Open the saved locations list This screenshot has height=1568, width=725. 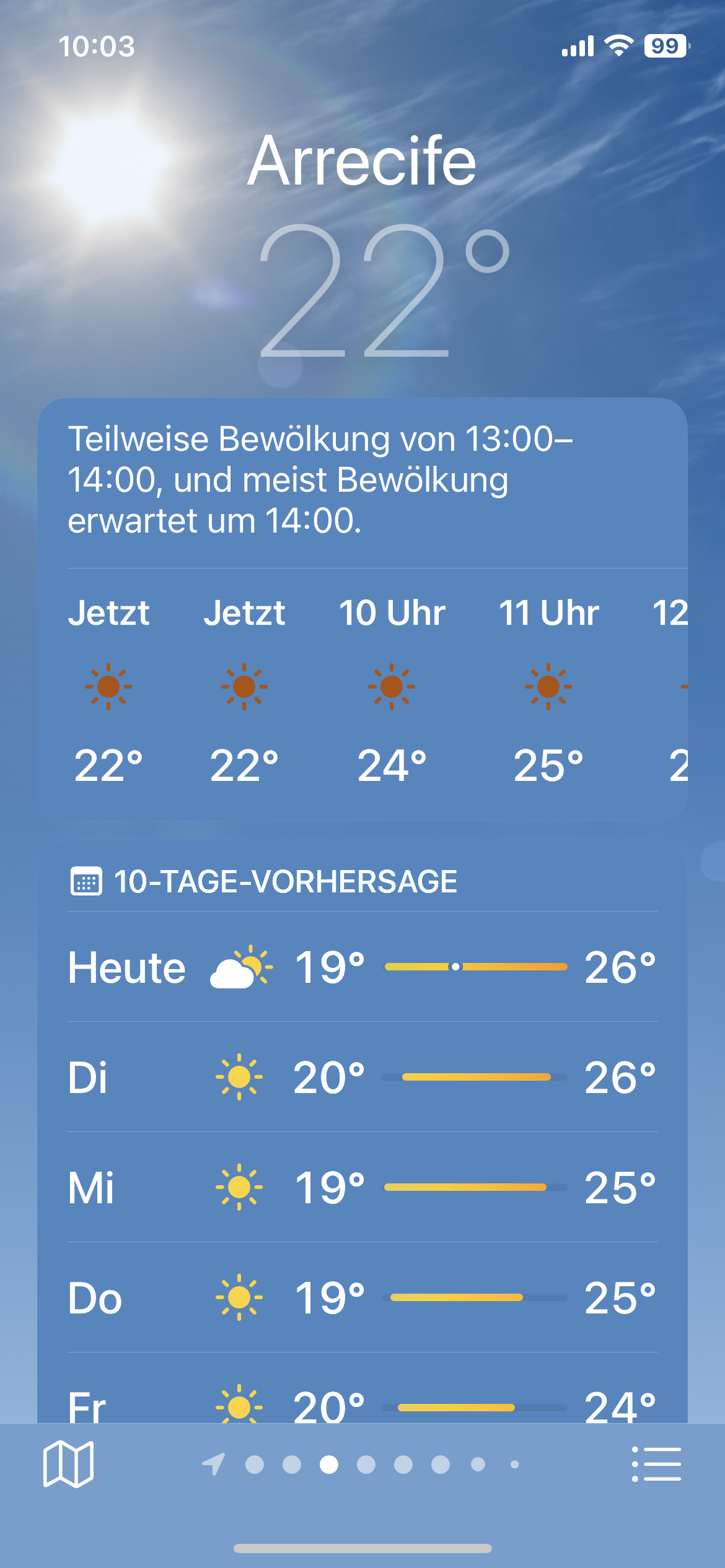point(656,1464)
